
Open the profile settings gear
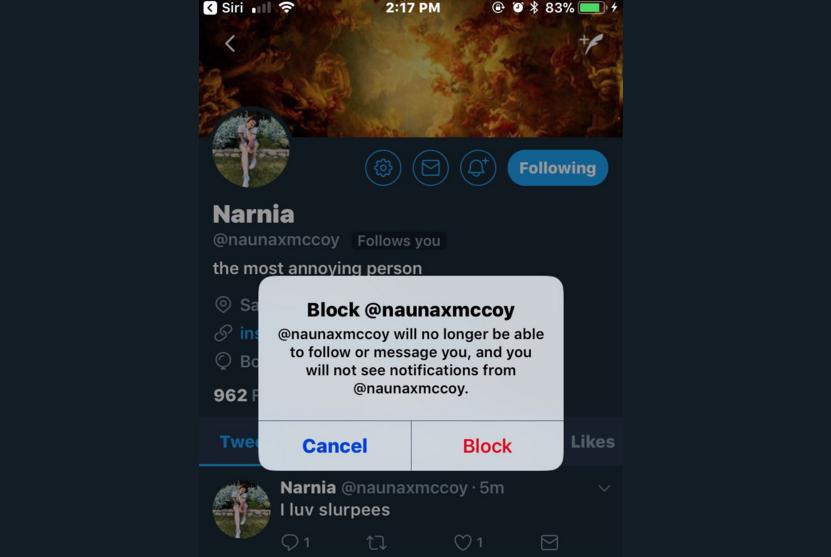click(383, 168)
